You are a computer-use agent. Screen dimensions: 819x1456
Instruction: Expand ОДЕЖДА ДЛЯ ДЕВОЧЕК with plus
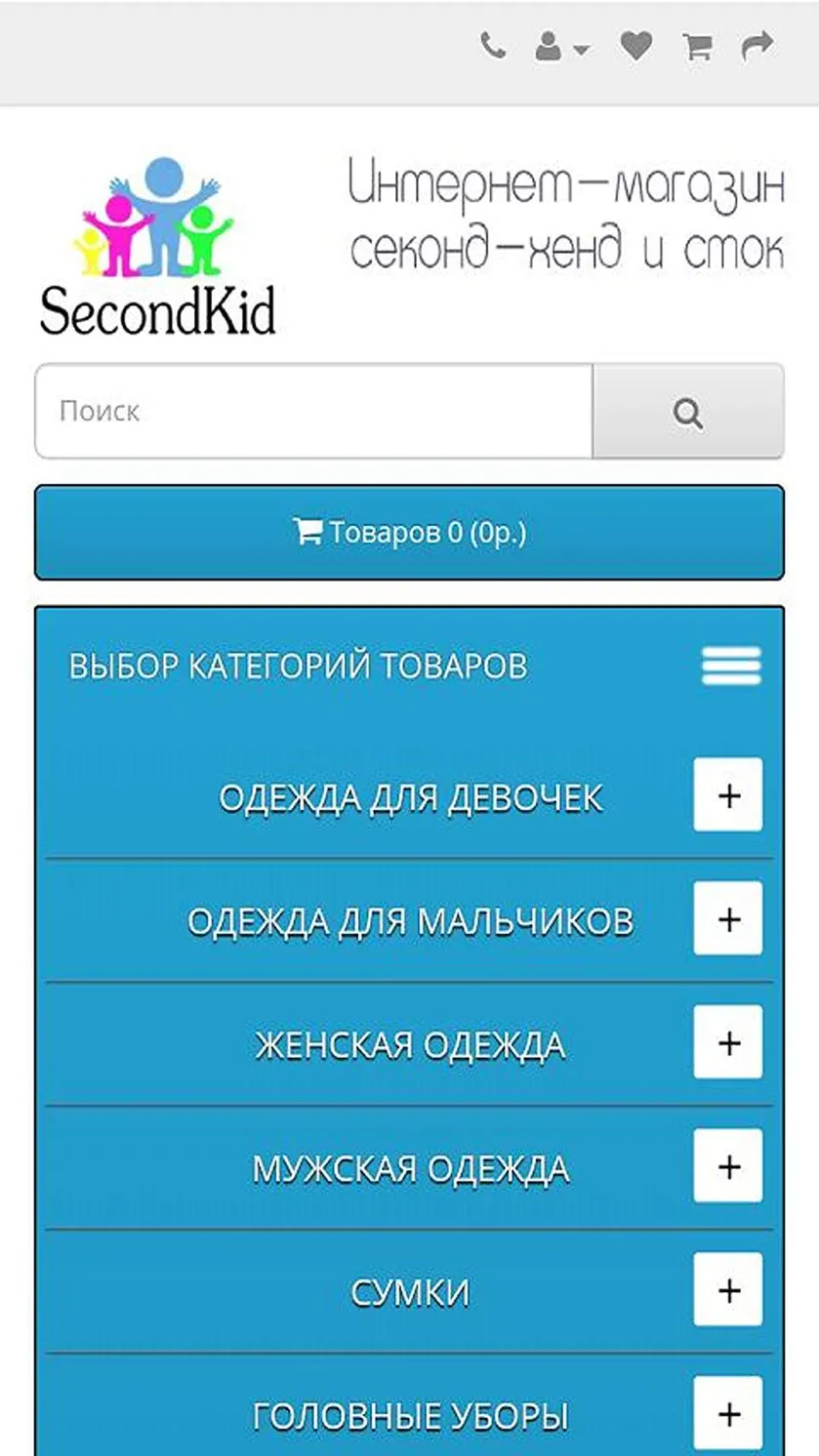tap(728, 795)
